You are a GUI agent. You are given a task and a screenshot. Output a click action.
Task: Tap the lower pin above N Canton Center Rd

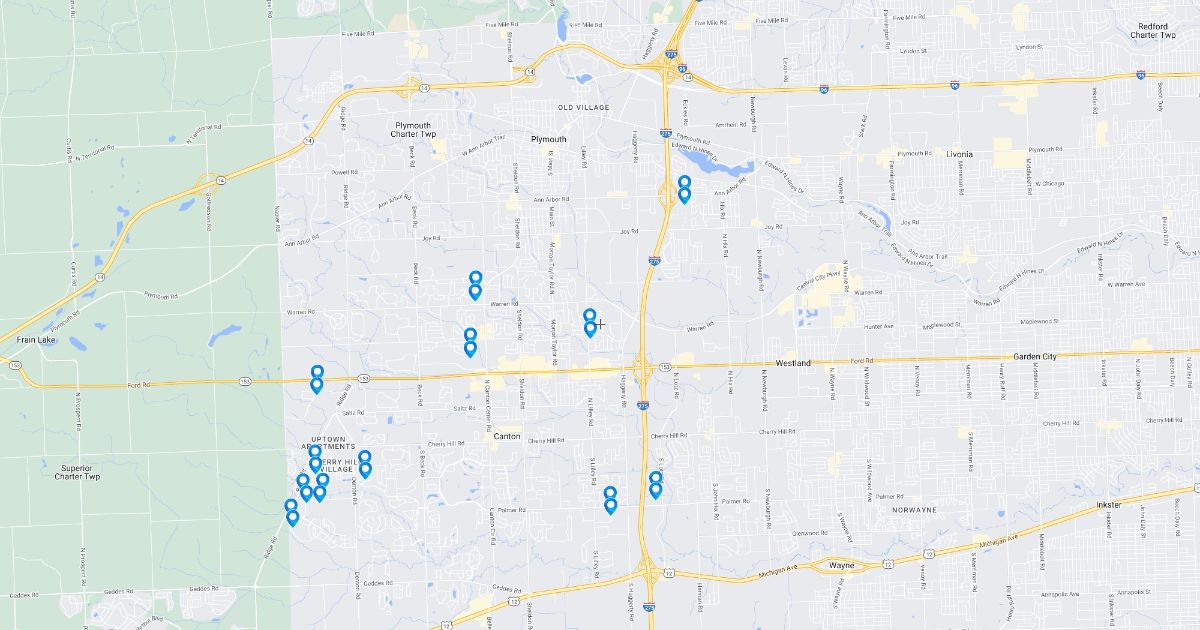tap(470, 348)
